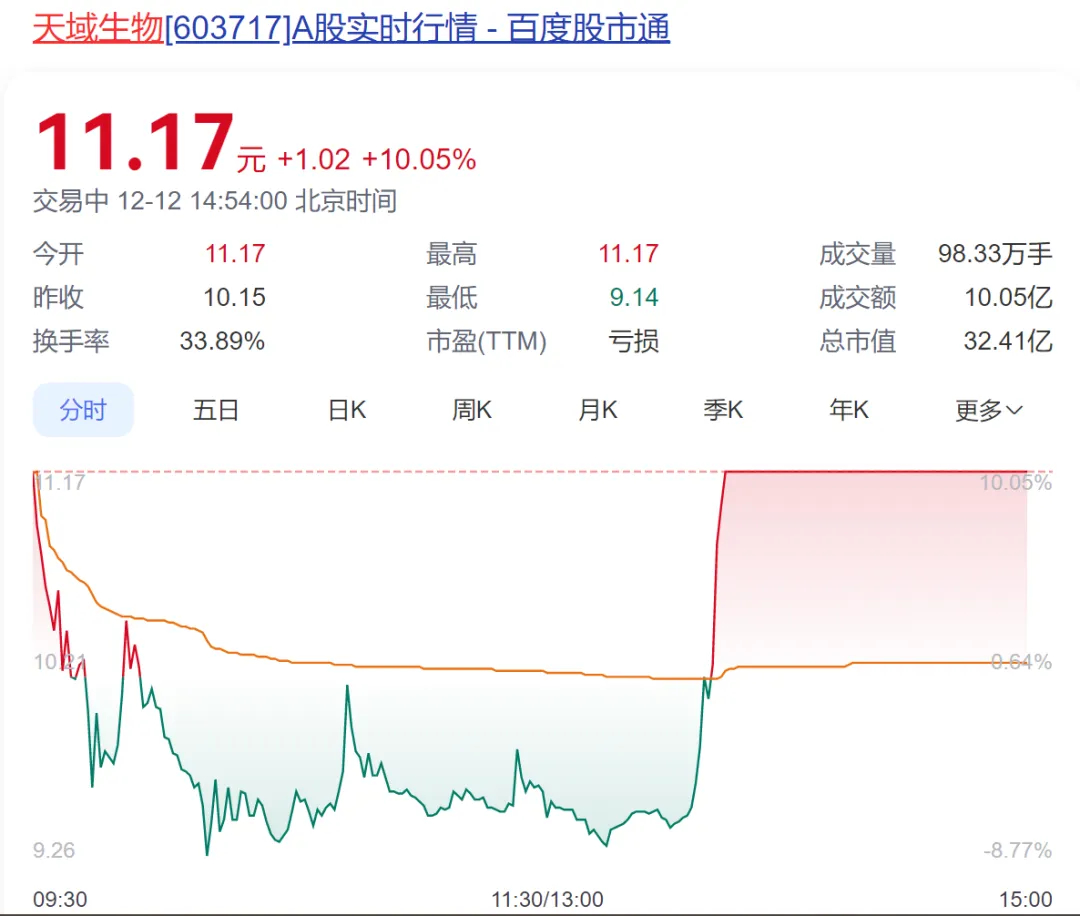Show the 周K chart
1080x916 pixels.
472,410
